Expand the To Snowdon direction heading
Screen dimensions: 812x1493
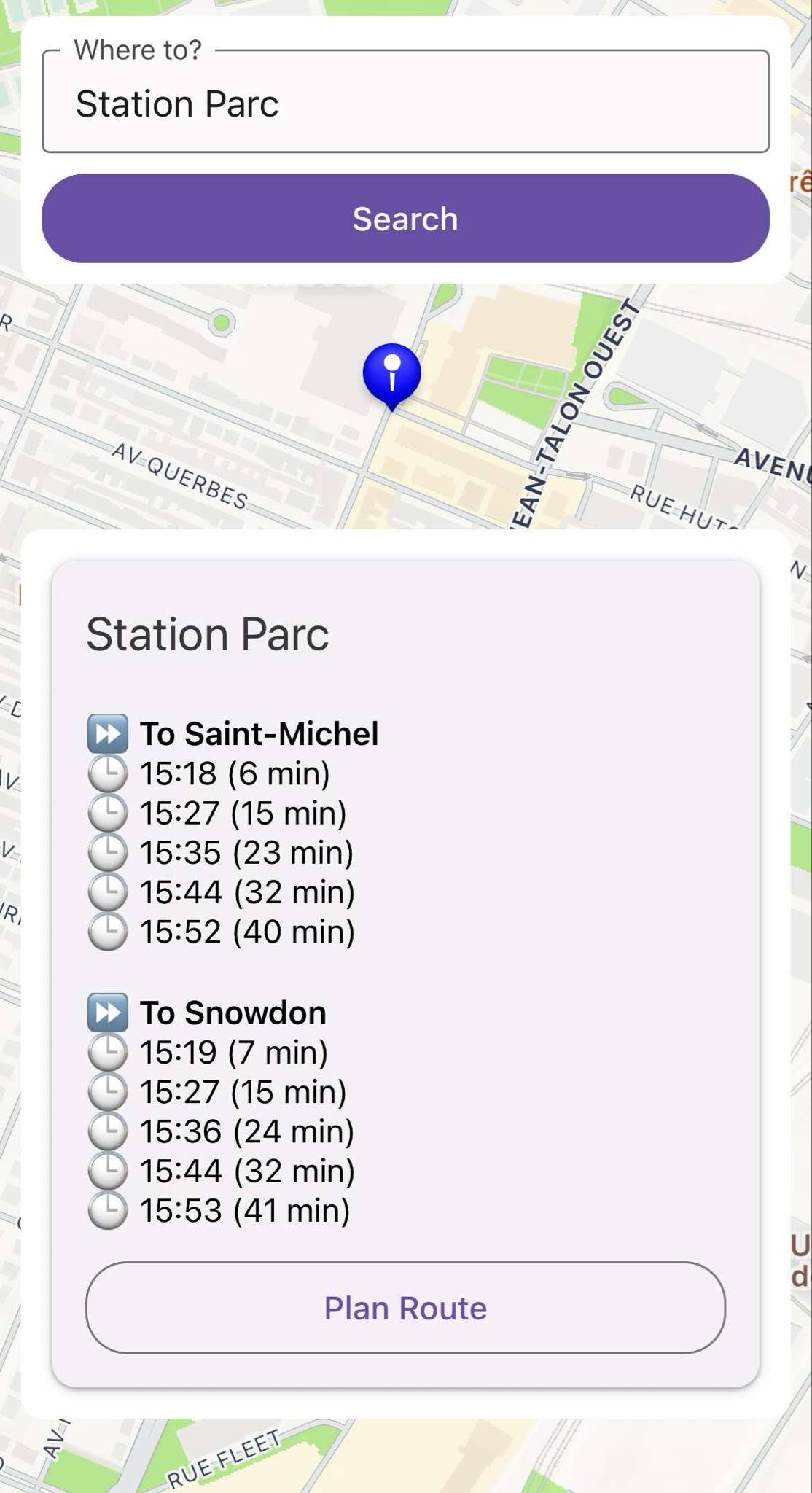coord(232,1012)
